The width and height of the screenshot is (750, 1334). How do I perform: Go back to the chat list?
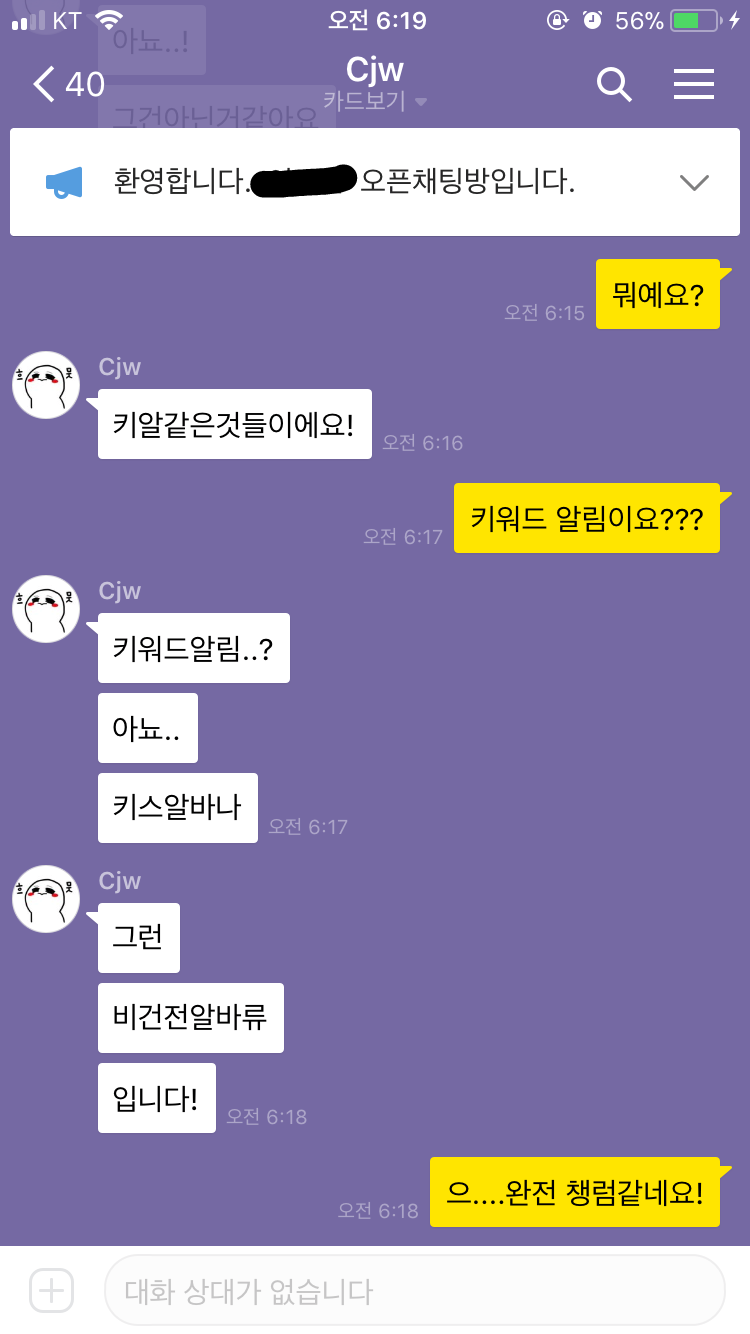pos(66,85)
